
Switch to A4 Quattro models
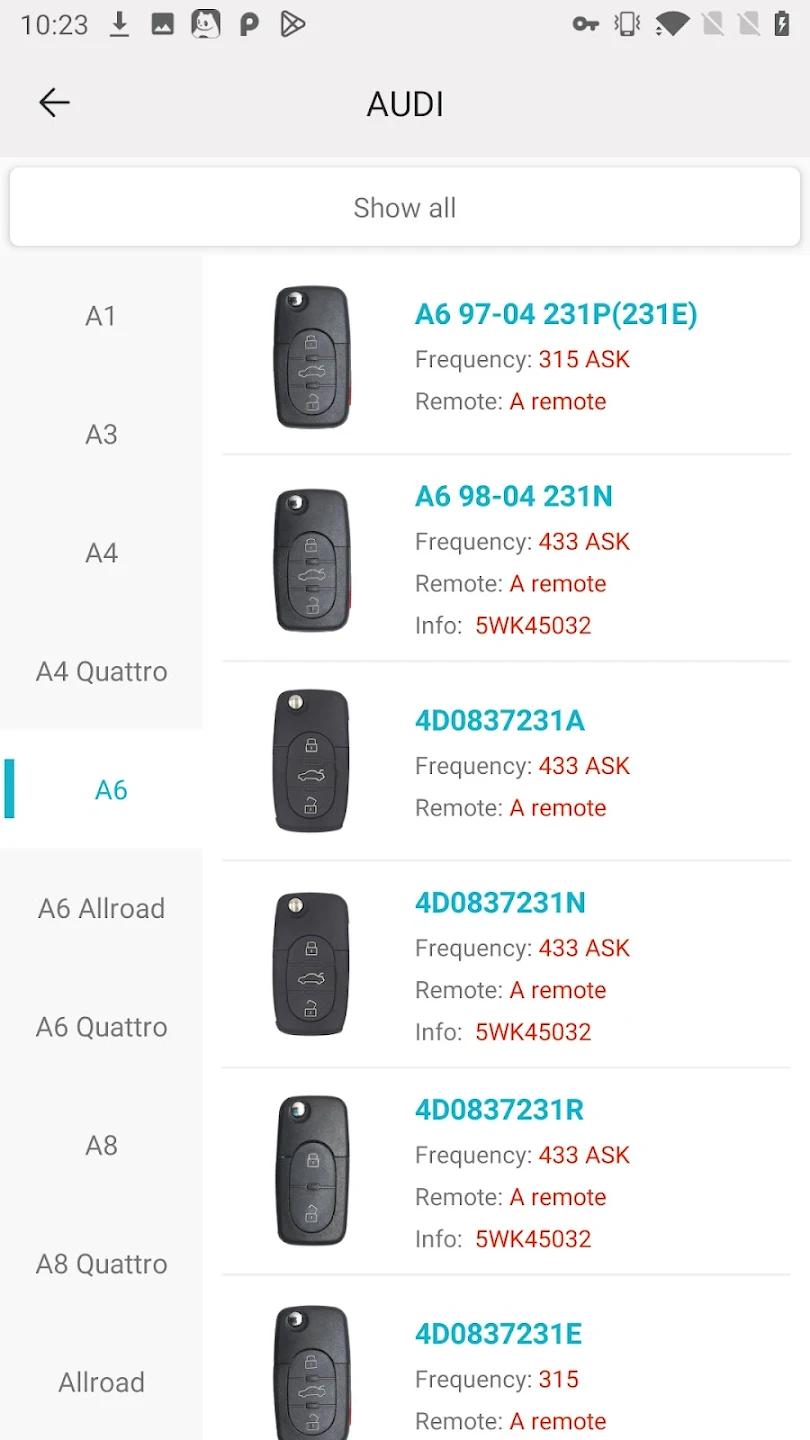click(x=101, y=671)
